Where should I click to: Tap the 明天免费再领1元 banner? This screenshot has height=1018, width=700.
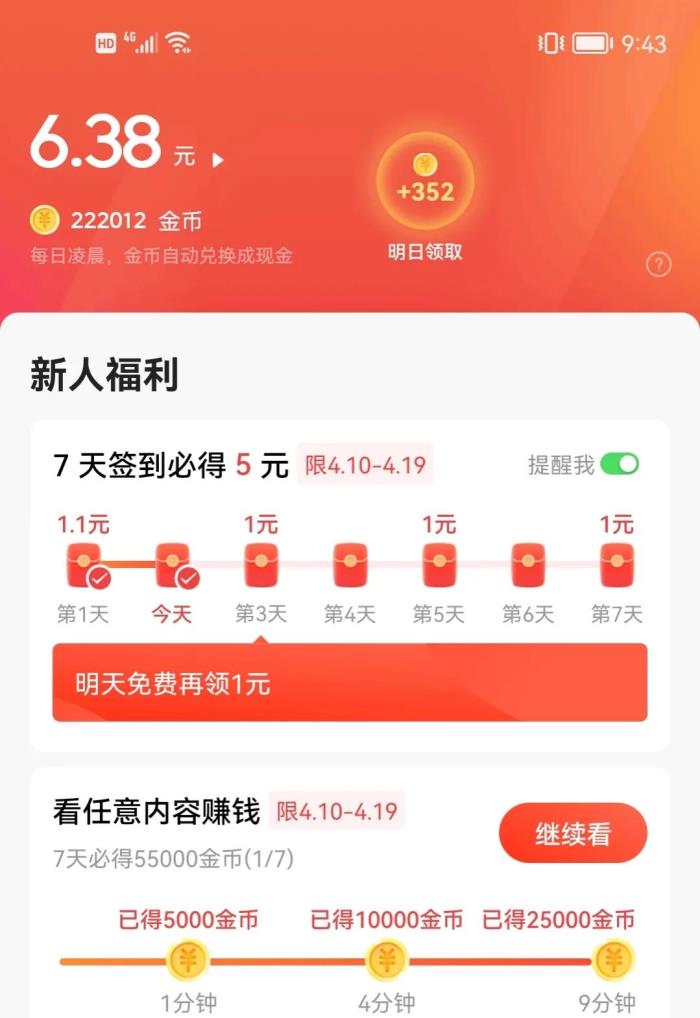[x=349, y=683]
